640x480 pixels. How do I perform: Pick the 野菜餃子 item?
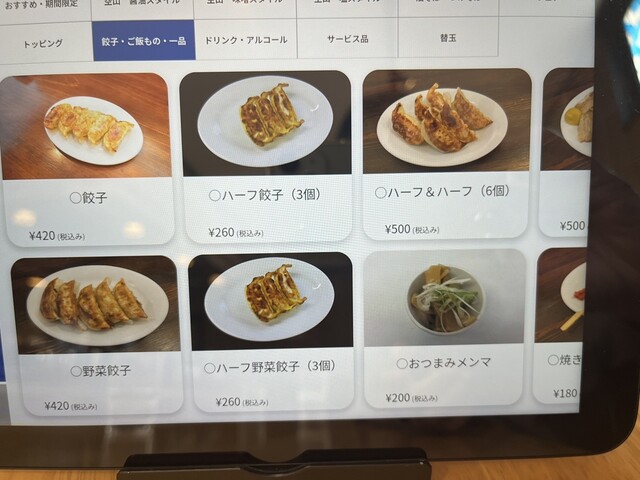[x=97, y=333]
